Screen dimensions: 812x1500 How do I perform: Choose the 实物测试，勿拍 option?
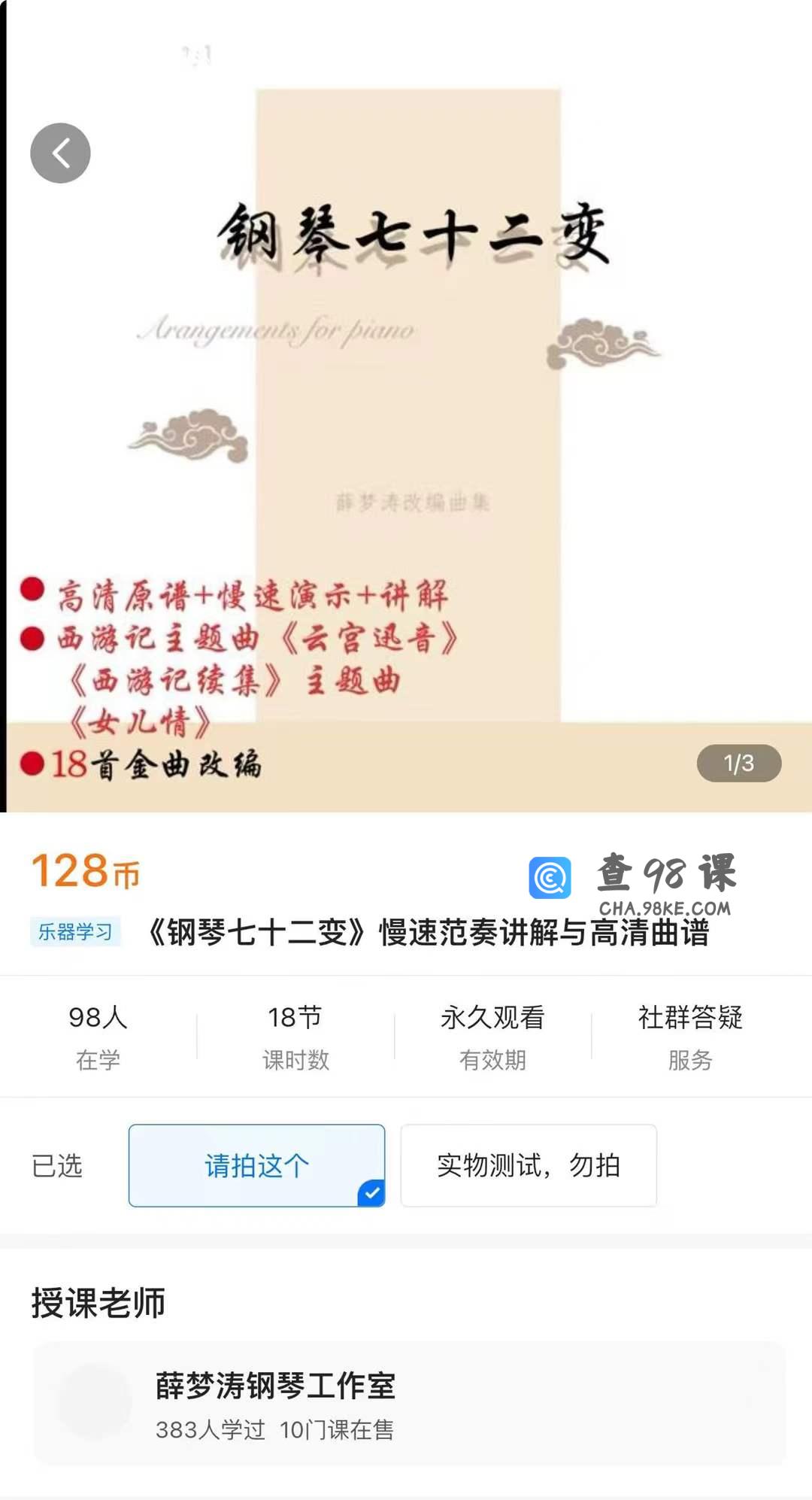click(529, 1165)
